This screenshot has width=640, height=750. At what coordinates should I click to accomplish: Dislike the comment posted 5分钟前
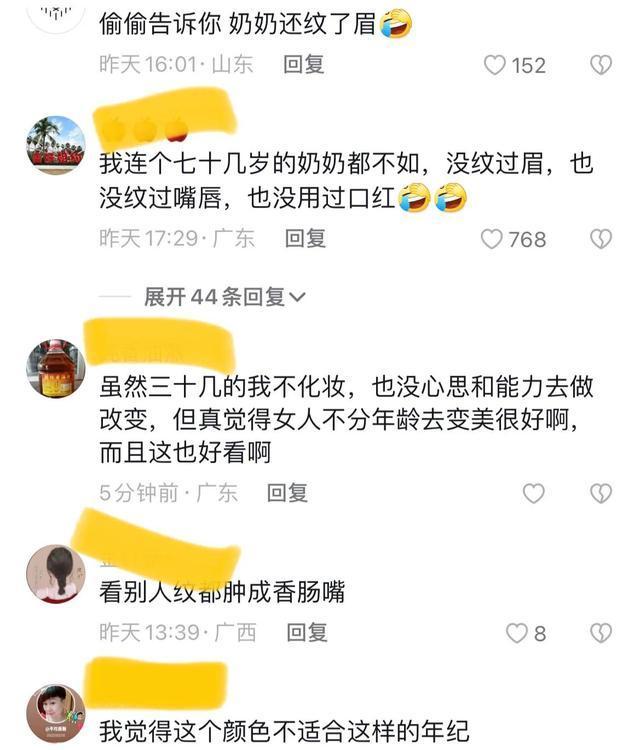coord(600,493)
